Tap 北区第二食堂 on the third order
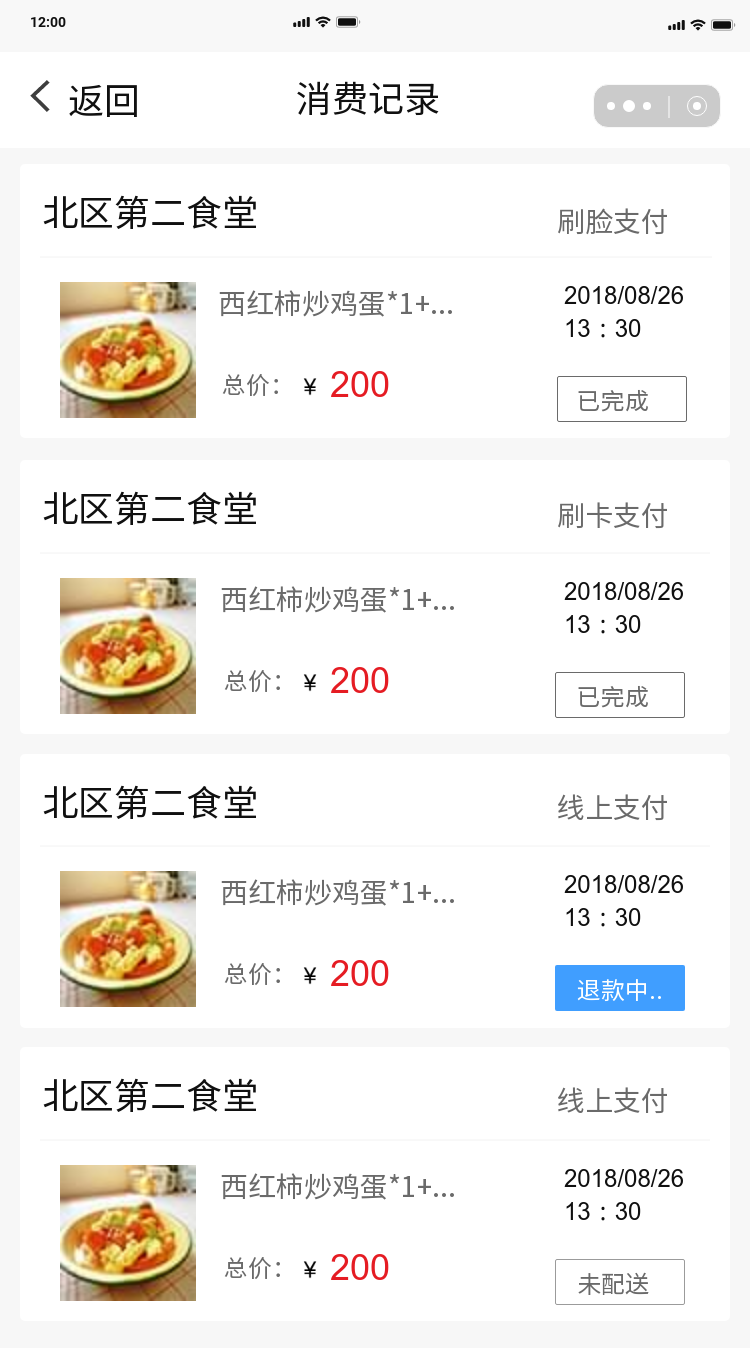Image resolution: width=750 pixels, height=1354 pixels. 150,803
